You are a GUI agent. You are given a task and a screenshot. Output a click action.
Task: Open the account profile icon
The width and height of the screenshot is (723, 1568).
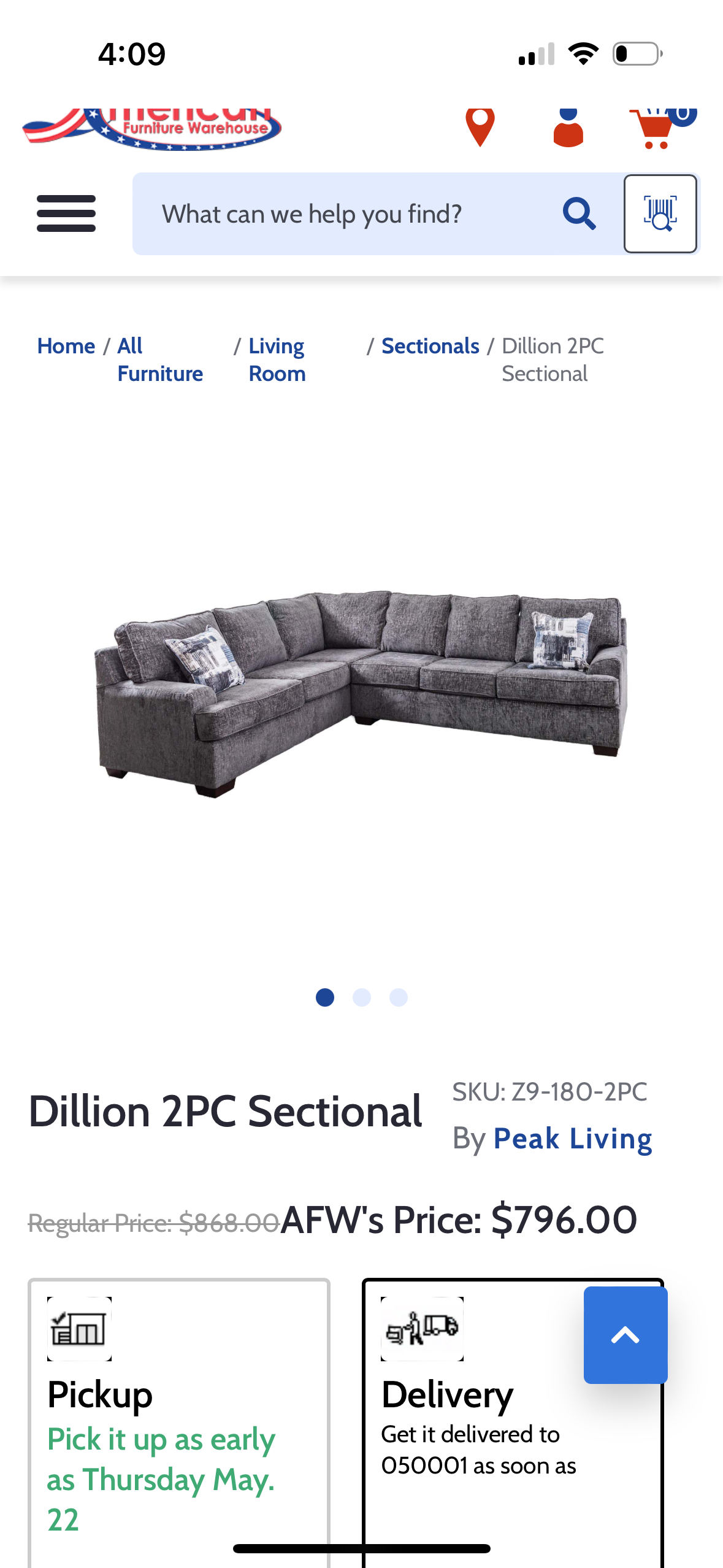tap(568, 127)
